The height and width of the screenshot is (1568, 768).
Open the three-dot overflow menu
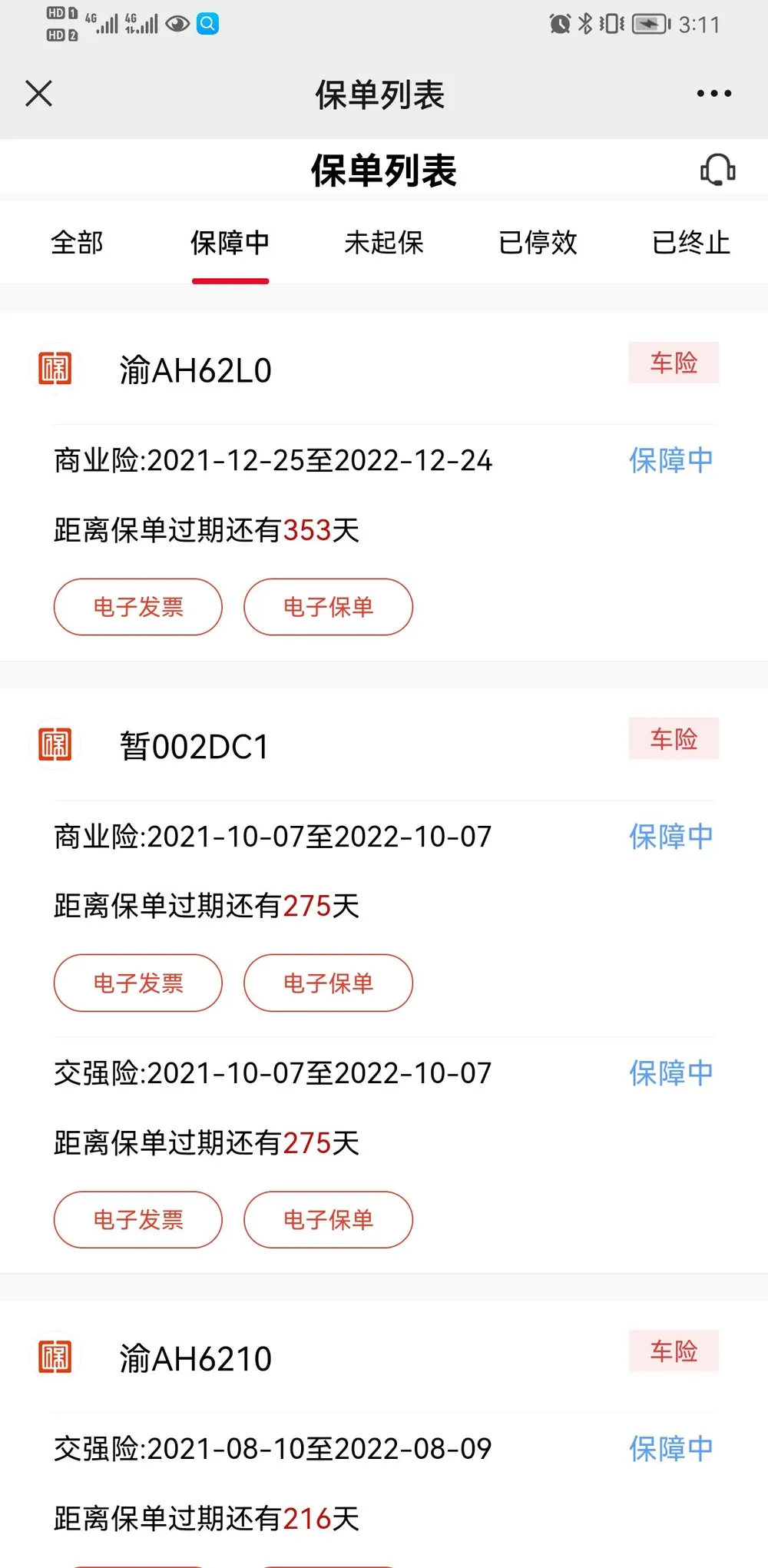(713, 94)
